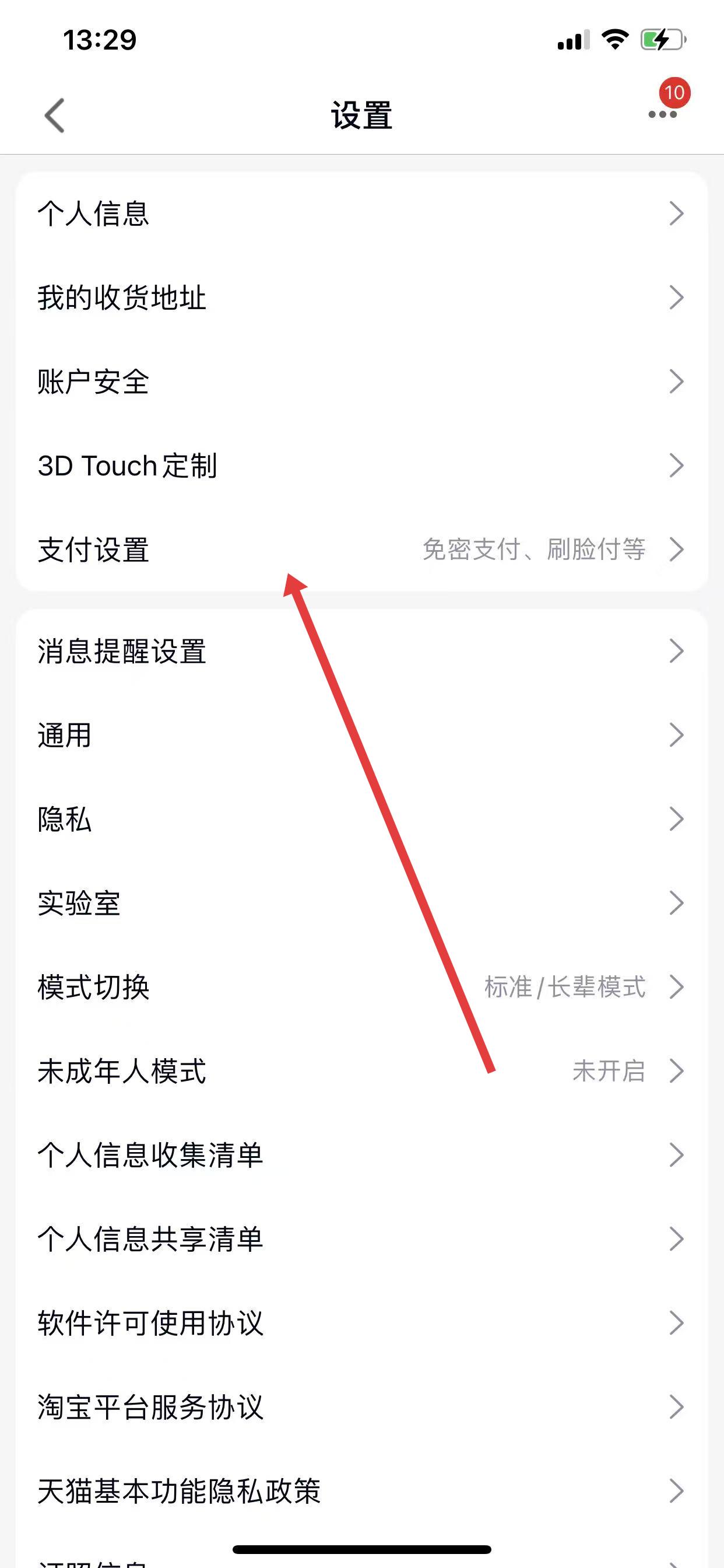Viewport: 724px width, 1568px height.
Task: Open 淘宝平台服务协议
Action: 361,1408
